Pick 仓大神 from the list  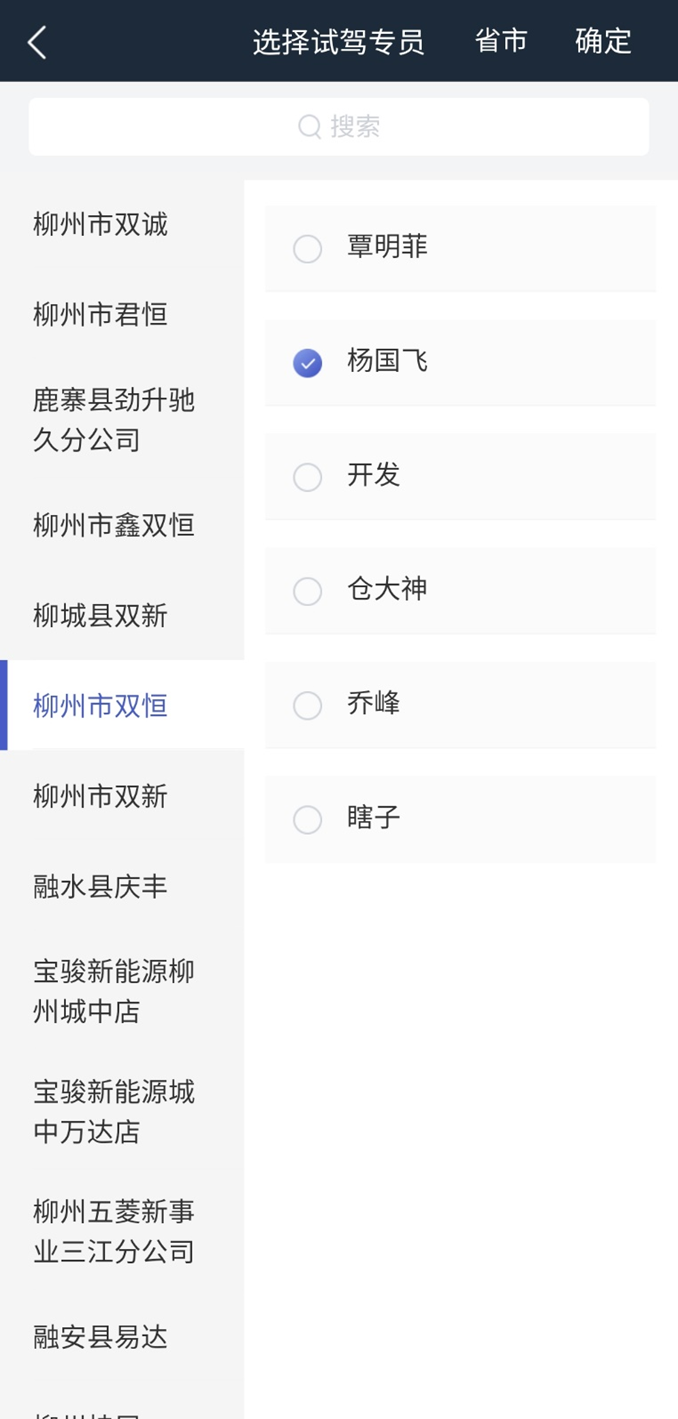pyautogui.click(x=461, y=590)
